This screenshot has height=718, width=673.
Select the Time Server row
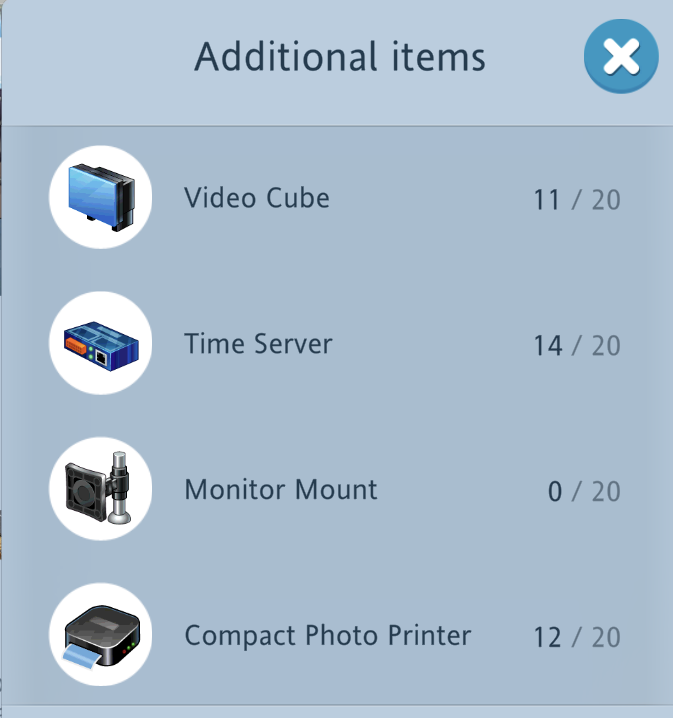258,344
